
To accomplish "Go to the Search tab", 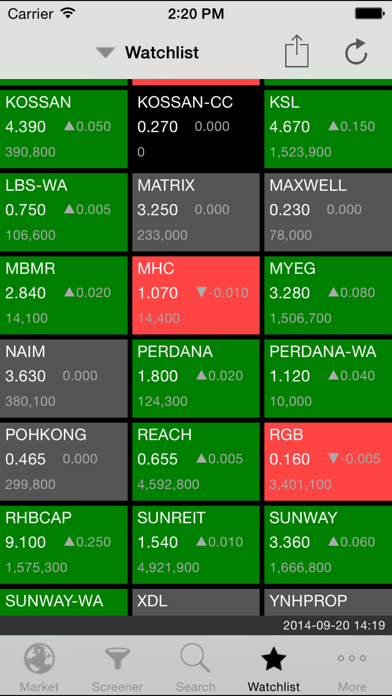I will pyautogui.click(x=195, y=667).
